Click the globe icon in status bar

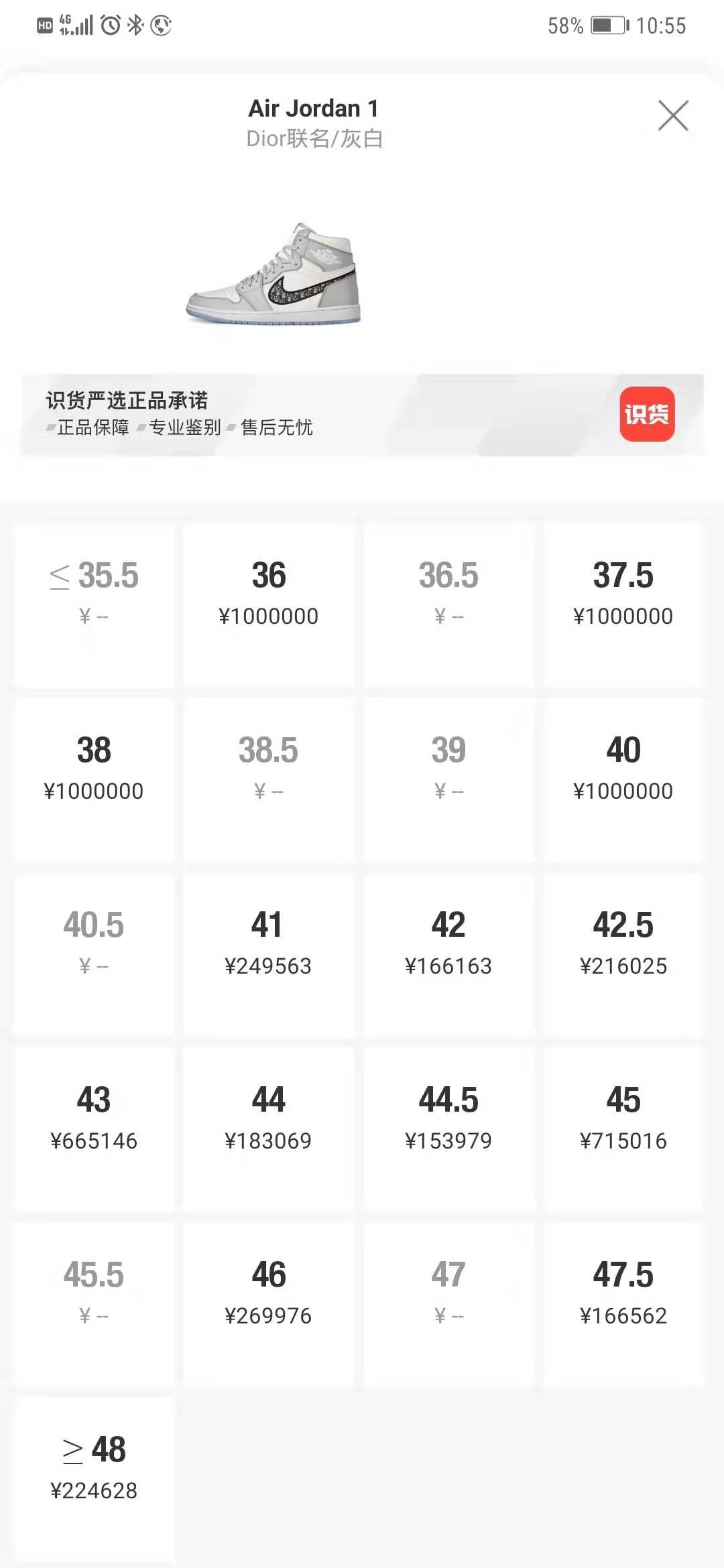(x=161, y=24)
